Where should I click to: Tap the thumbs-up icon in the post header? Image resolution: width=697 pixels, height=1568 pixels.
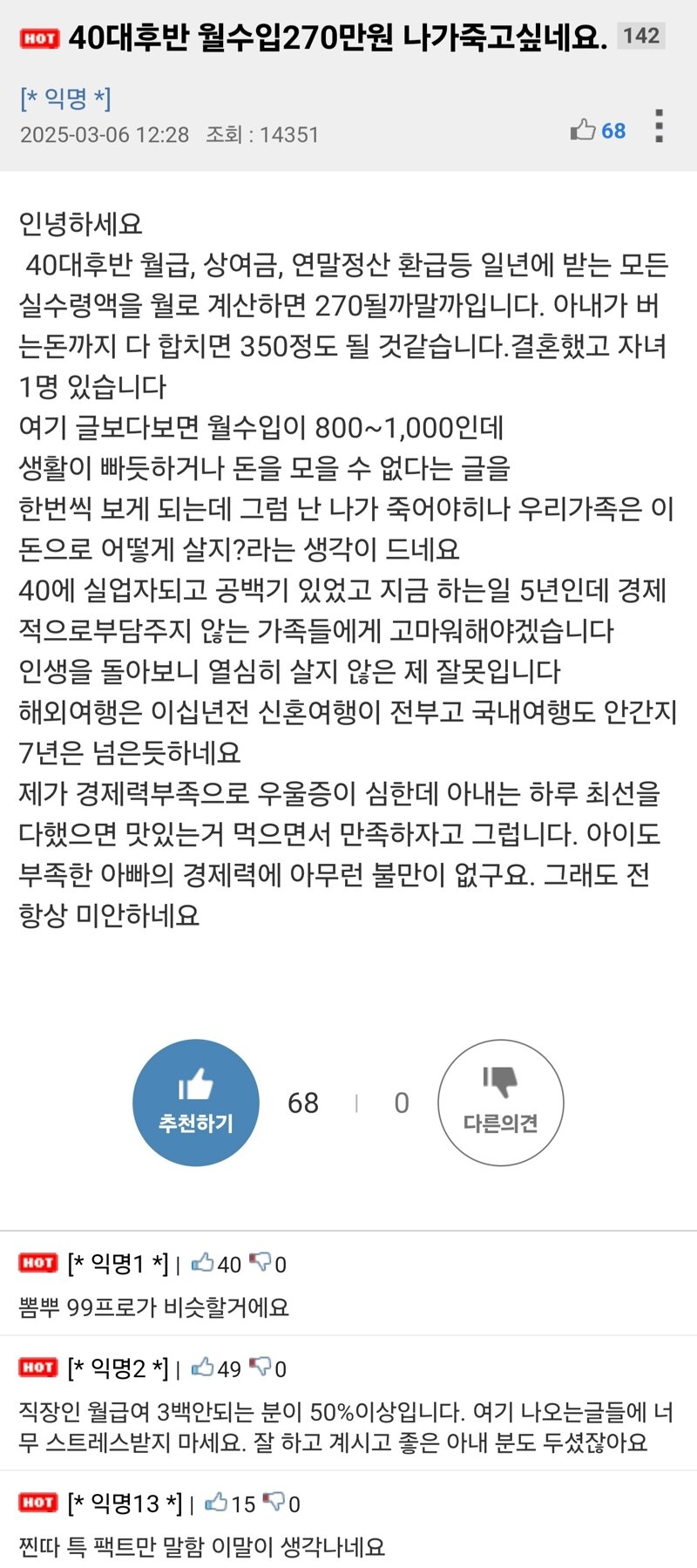click(x=583, y=130)
